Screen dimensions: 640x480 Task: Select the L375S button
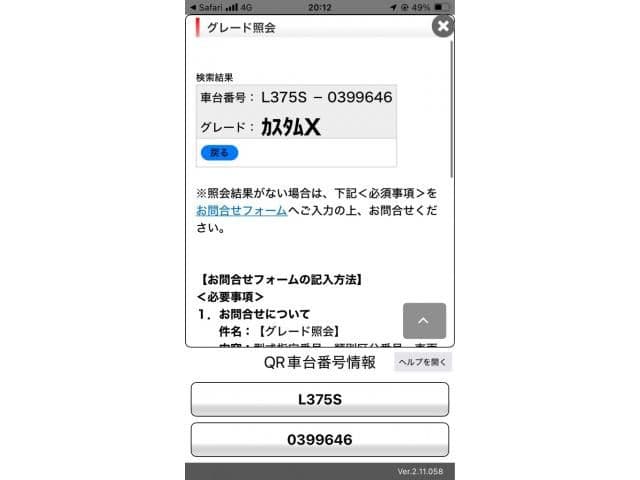pos(319,399)
